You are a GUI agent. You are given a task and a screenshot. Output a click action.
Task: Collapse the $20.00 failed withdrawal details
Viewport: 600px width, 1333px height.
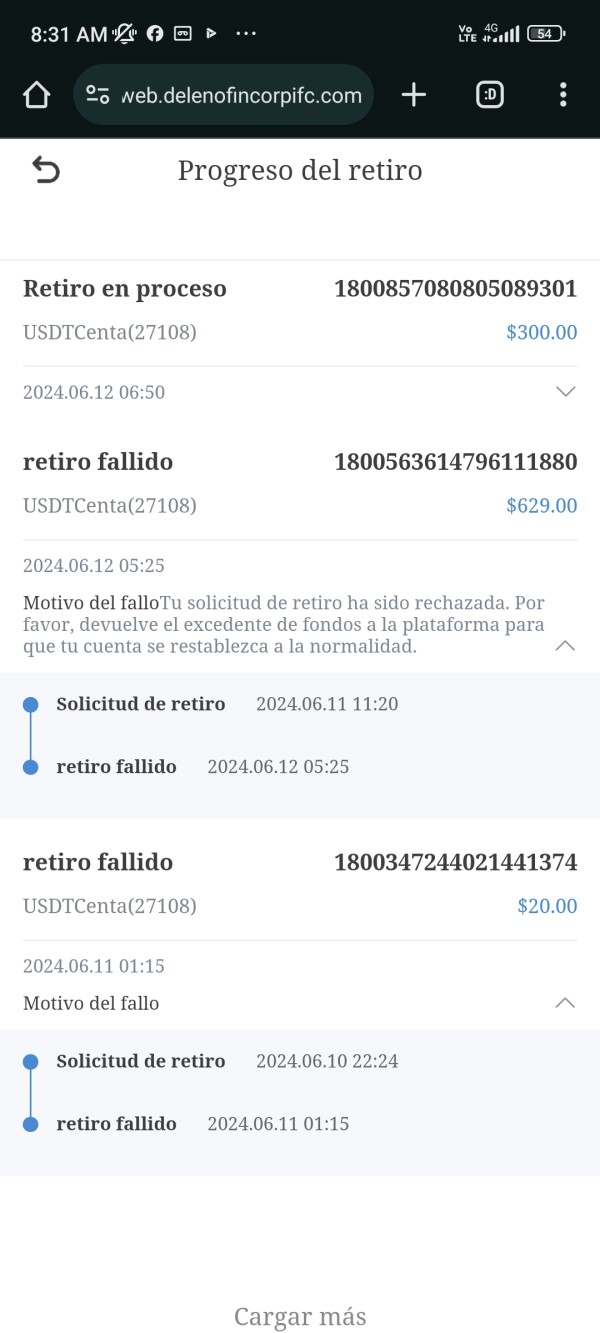[565, 1002]
